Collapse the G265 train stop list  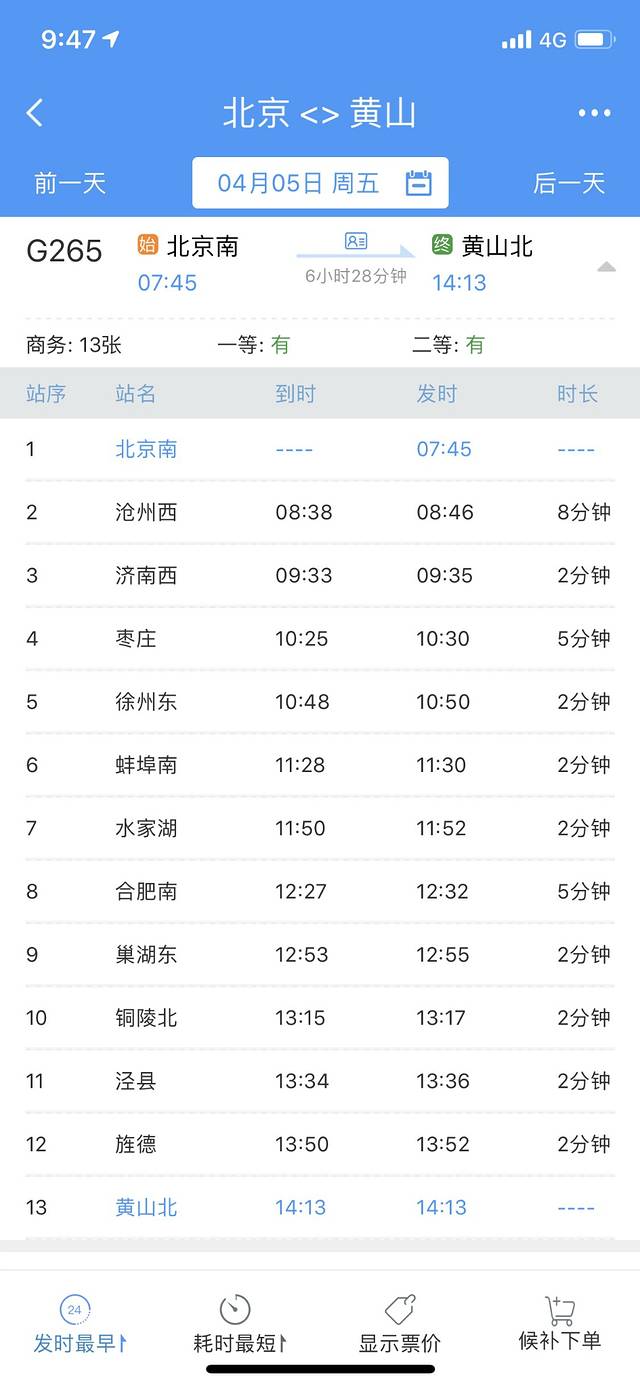[606, 267]
